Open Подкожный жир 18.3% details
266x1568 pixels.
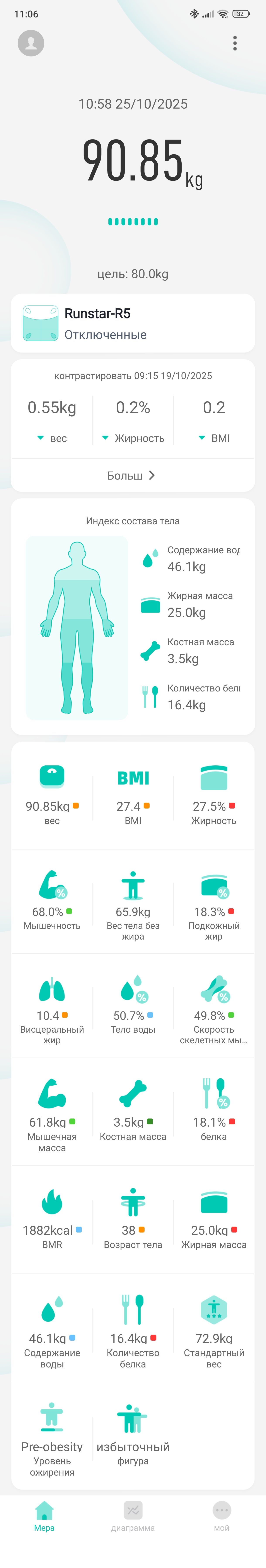(x=214, y=904)
